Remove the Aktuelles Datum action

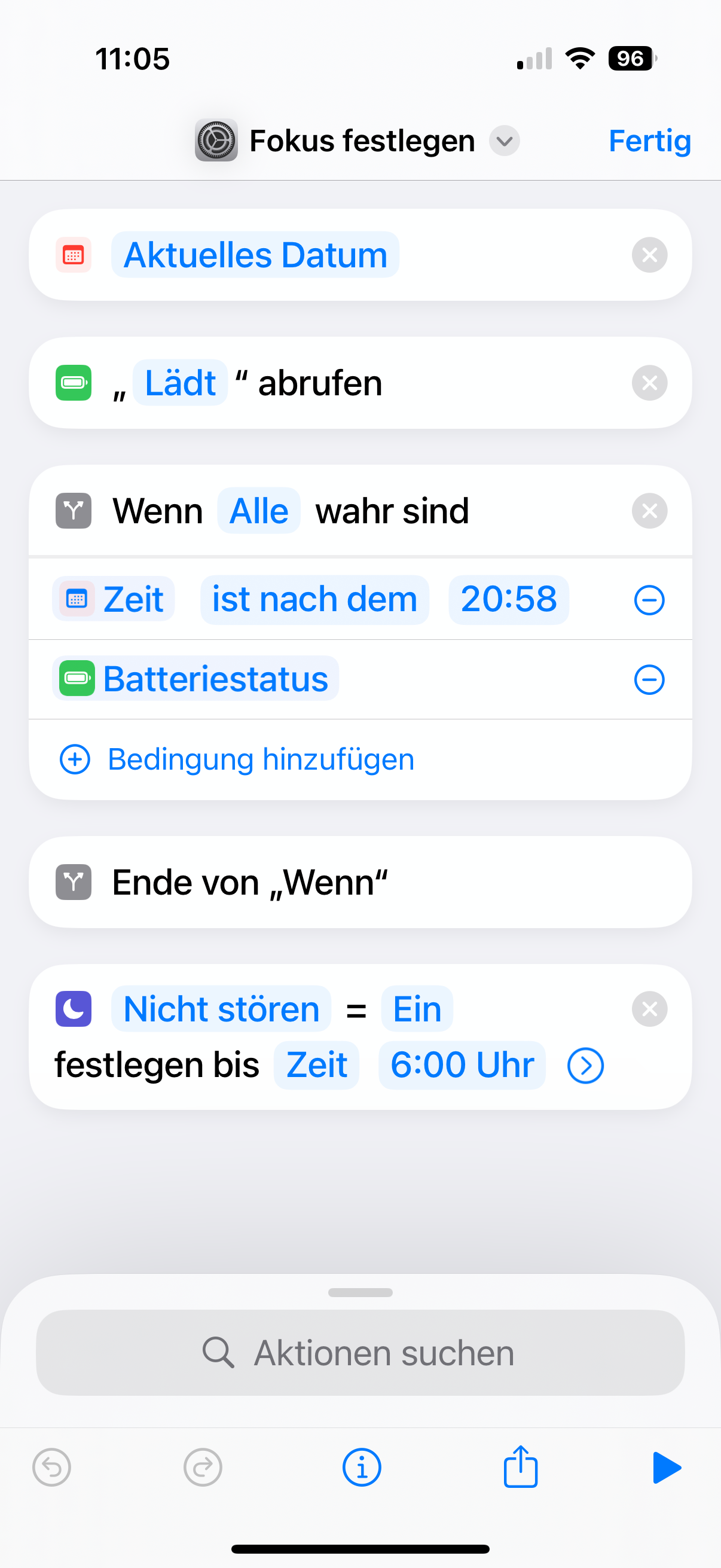(649, 255)
